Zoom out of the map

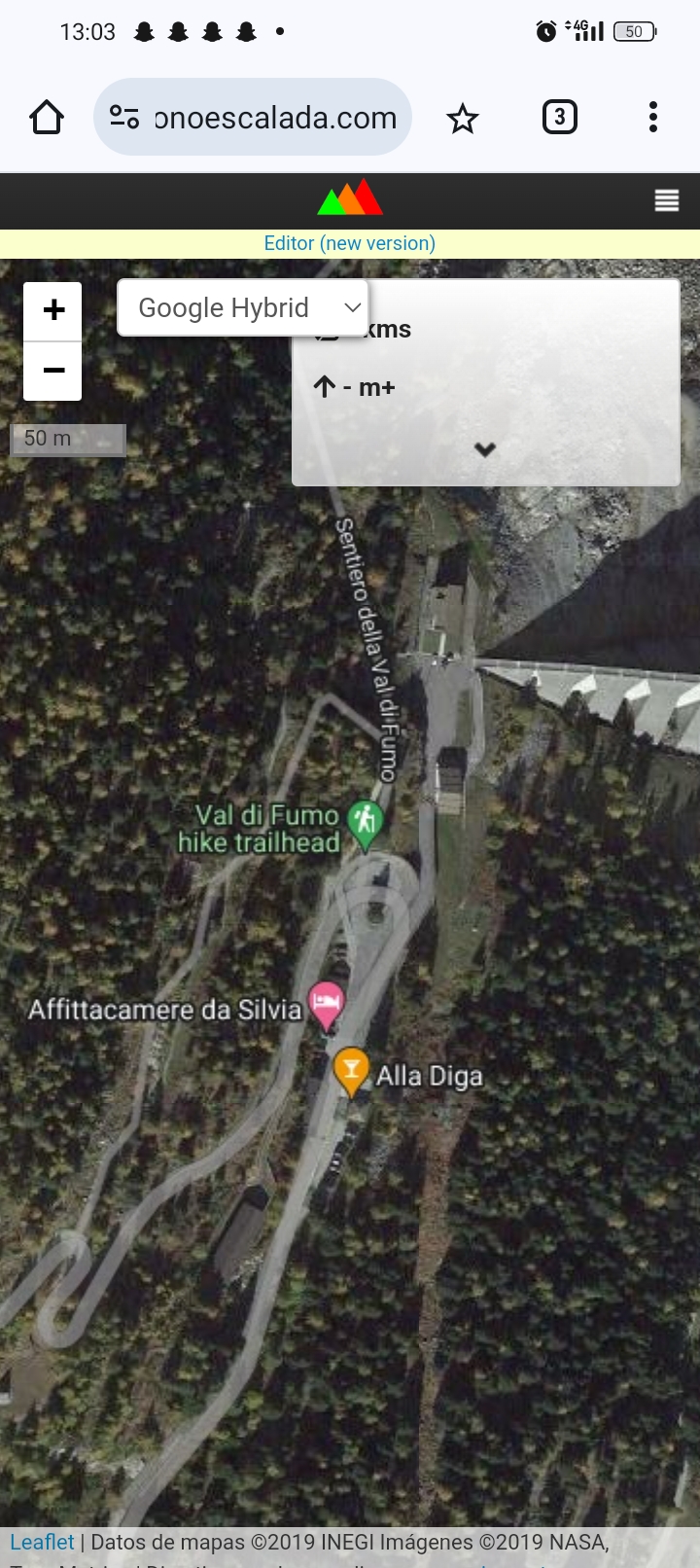pos(53,371)
